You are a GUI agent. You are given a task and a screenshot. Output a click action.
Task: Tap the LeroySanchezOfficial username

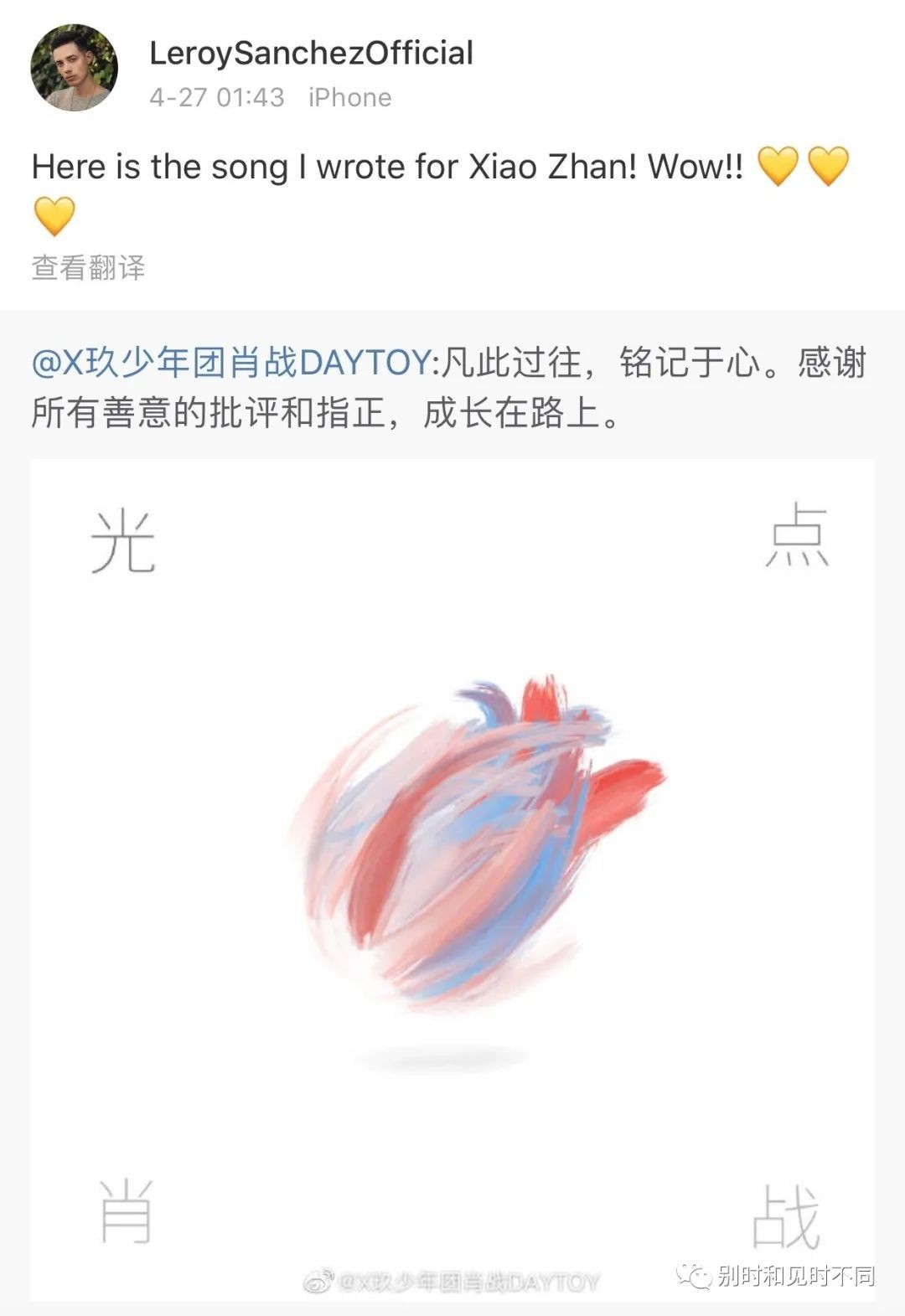[x=311, y=53]
